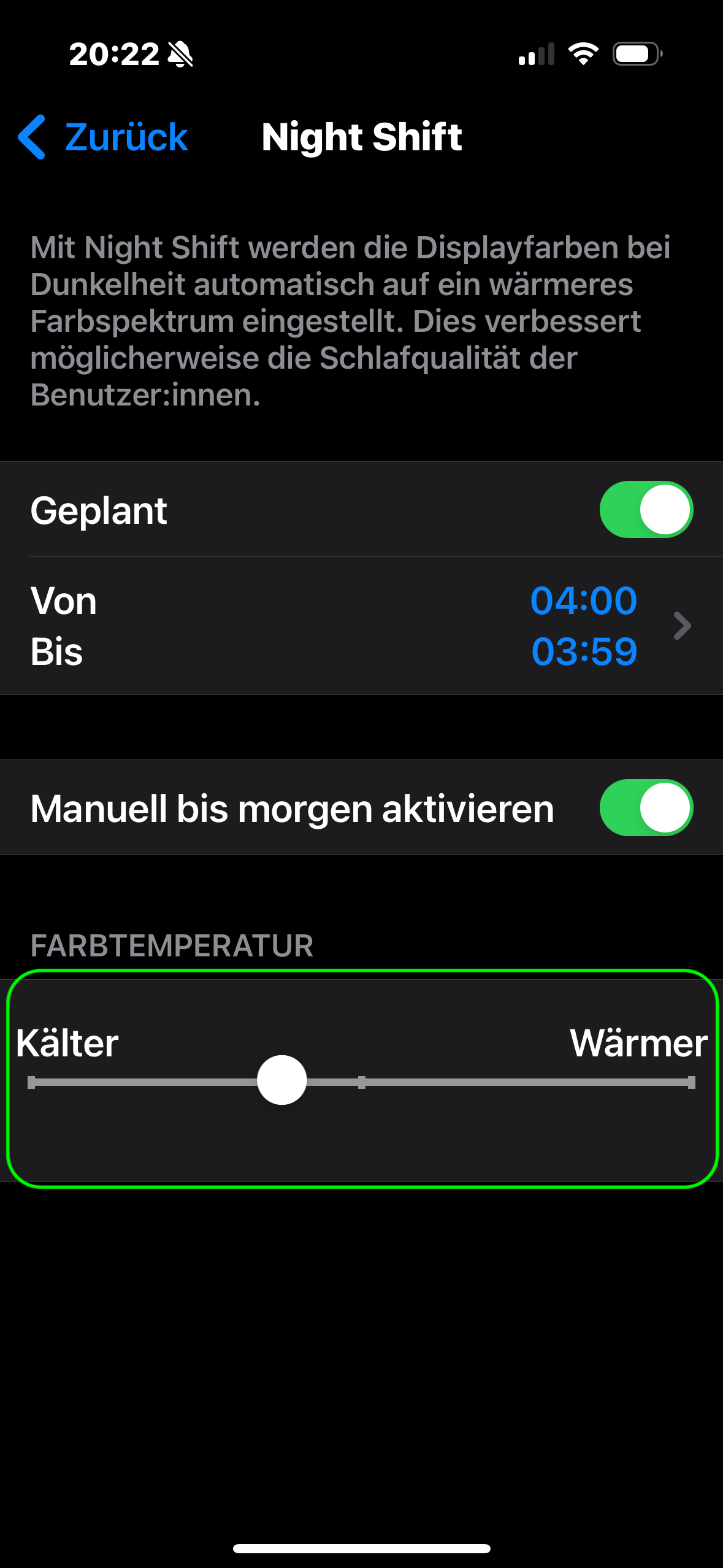Turn off Manuell bis morgen aktivieren
Image resolution: width=723 pixels, height=1568 pixels.
pyautogui.click(x=646, y=808)
